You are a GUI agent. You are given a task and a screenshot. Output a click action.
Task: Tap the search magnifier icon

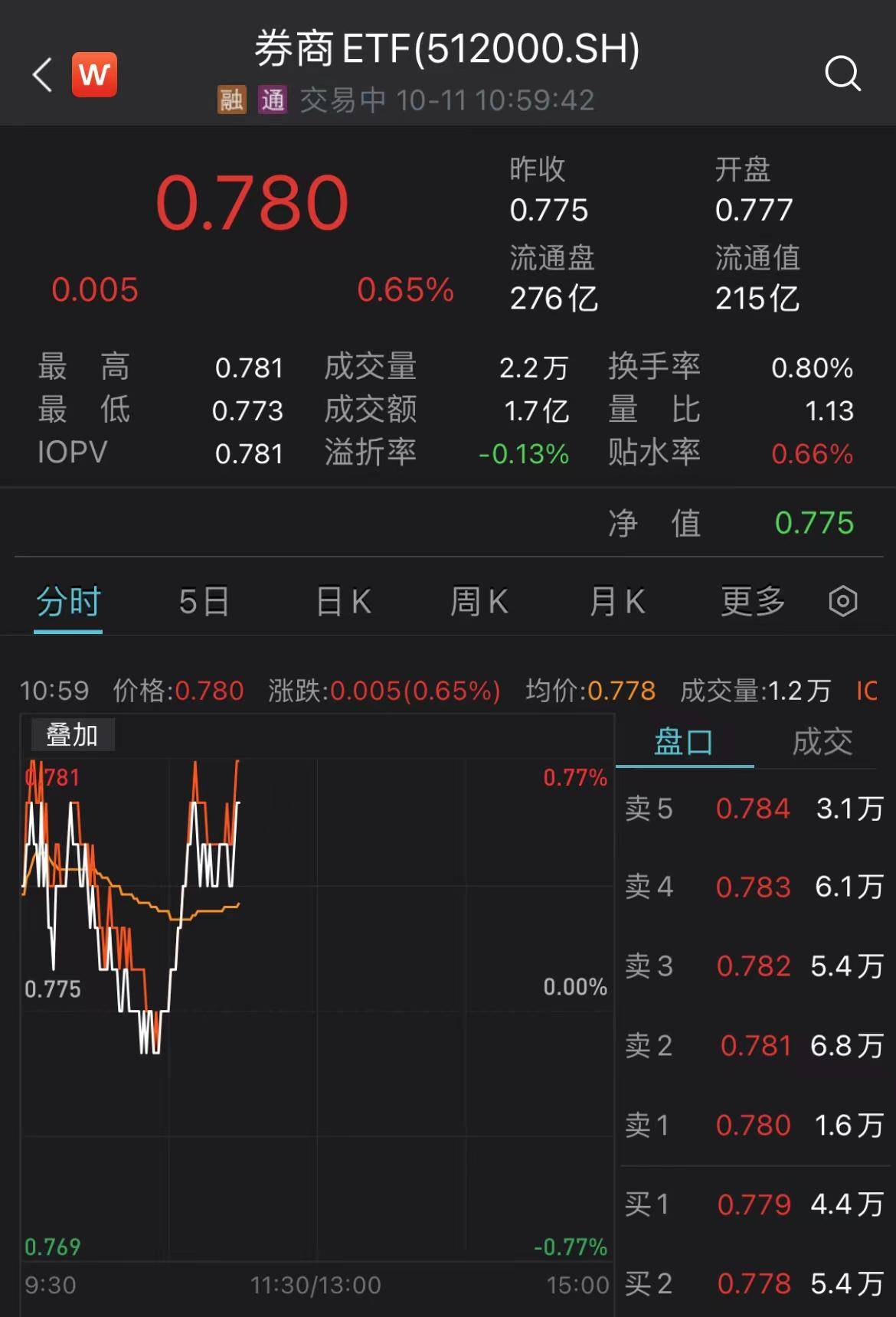[x=842, y=74]
